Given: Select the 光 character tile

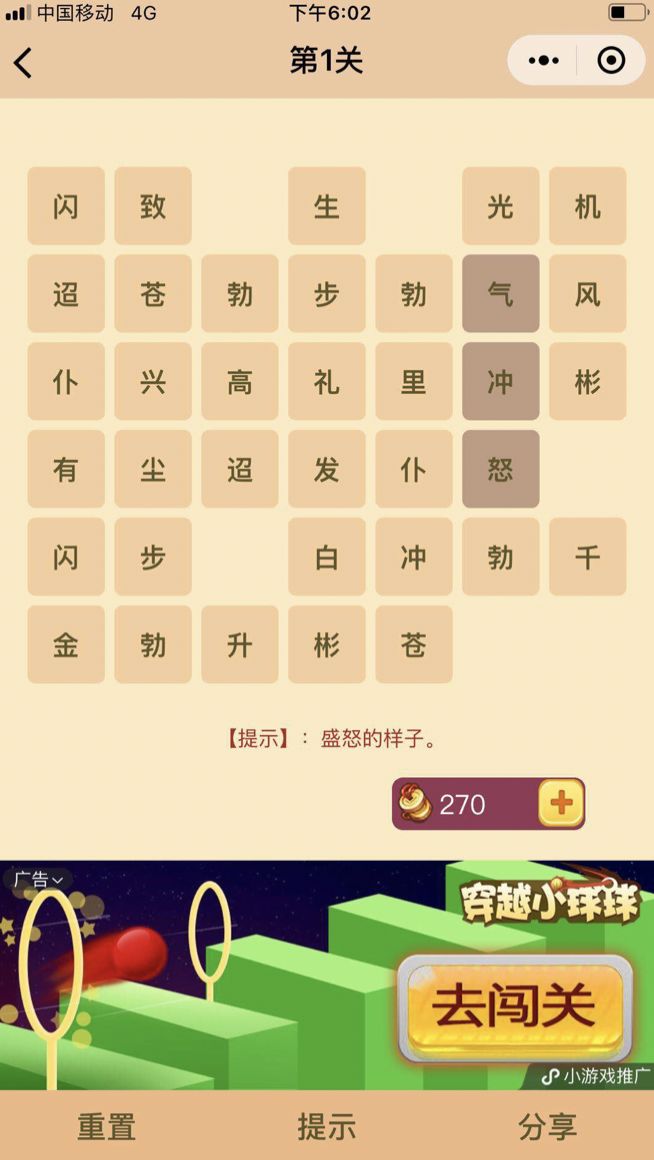Looking at the screenshot, I should click(x=500, y=206).
